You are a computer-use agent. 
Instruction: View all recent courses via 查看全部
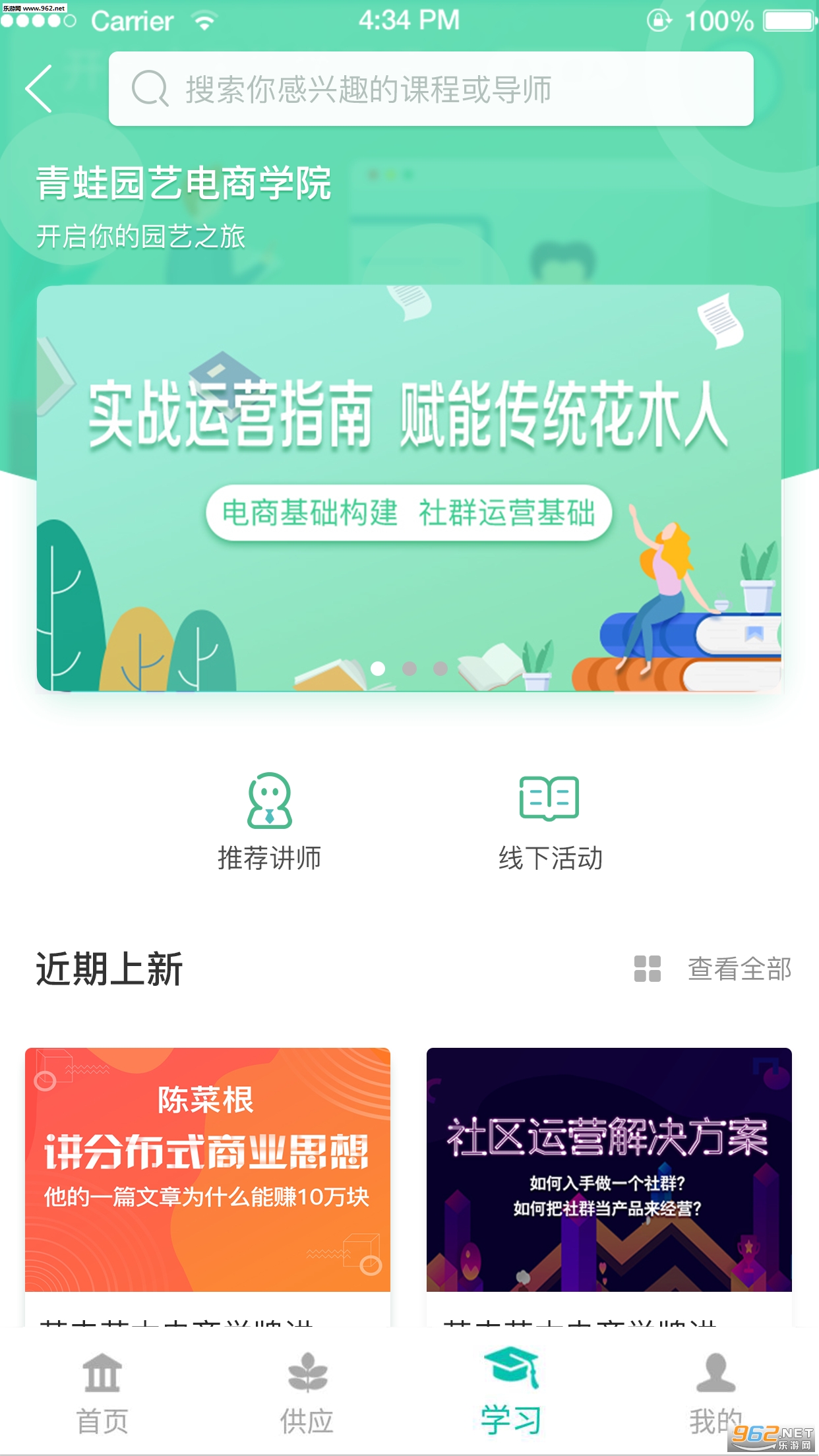[x=739, y=969]
